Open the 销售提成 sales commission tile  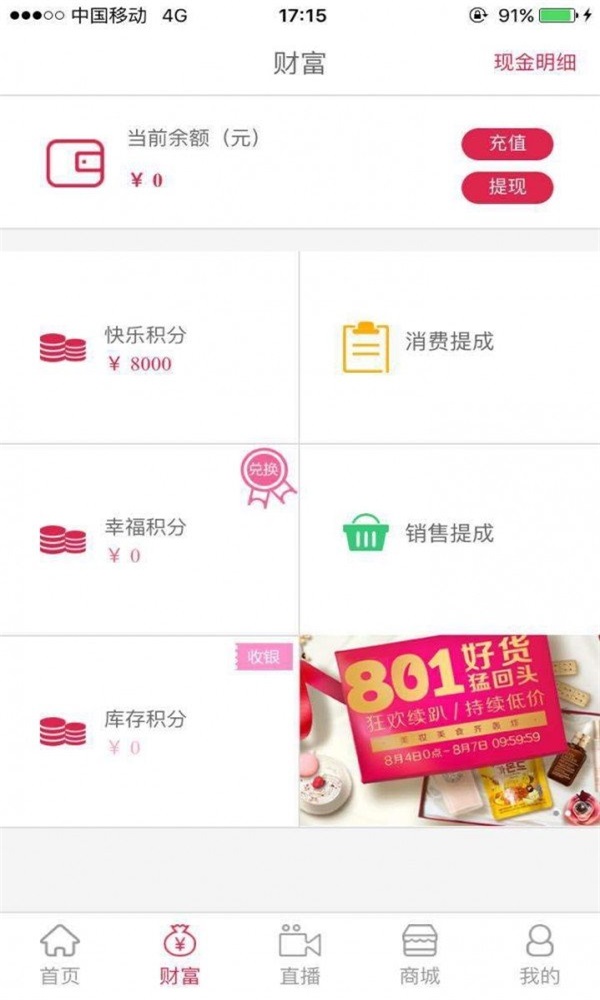click(449, 540)
